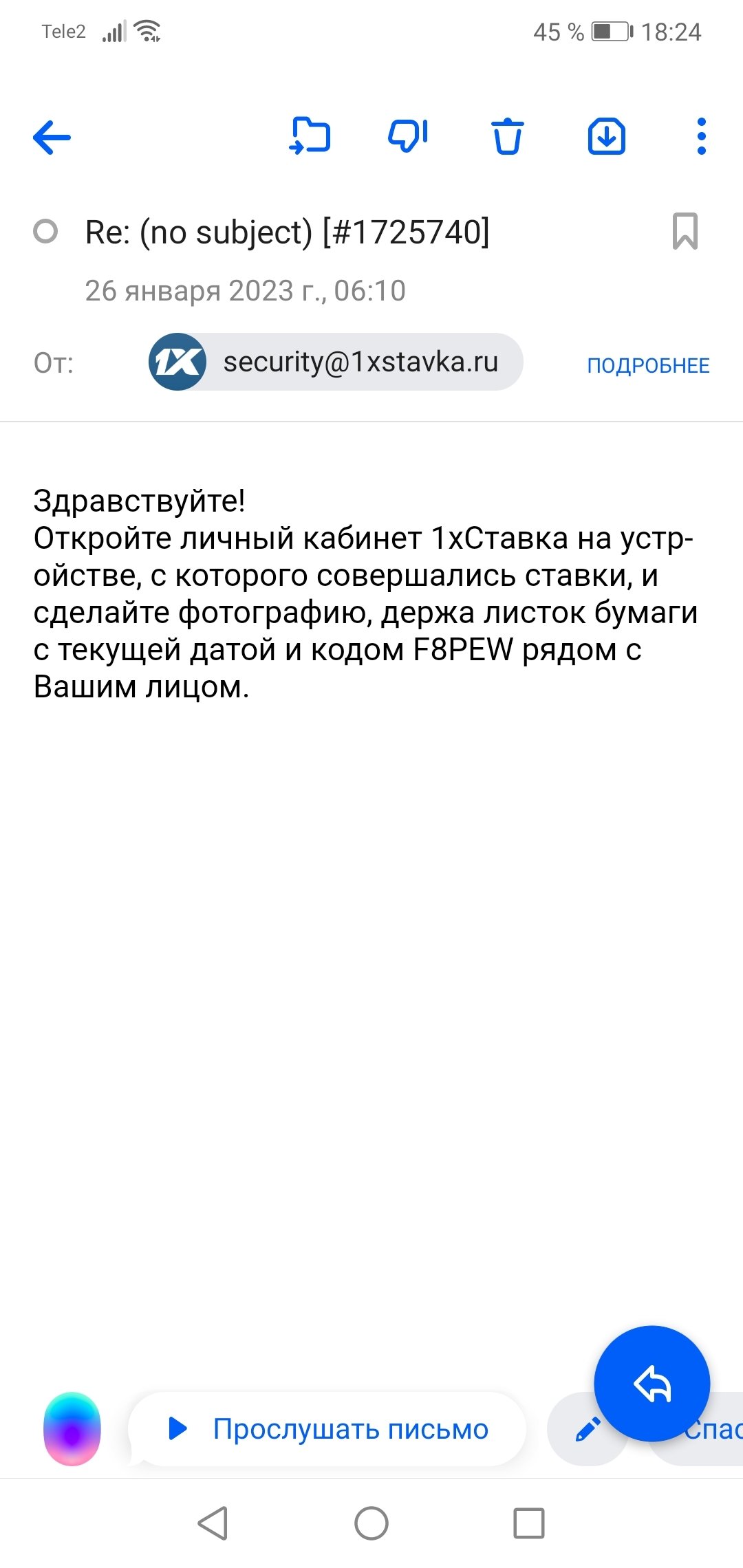Image resolution: width=743 pixels, height=1568 pixels.
Task: Expand details via ПОДРОБНЕЕ
Action: (x=647, y=365)
